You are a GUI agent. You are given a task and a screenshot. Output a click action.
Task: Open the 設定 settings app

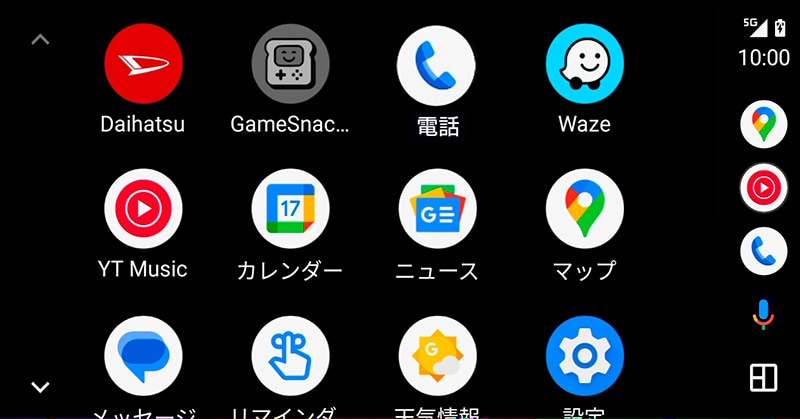pyautogui.click(x=584, y=358)
